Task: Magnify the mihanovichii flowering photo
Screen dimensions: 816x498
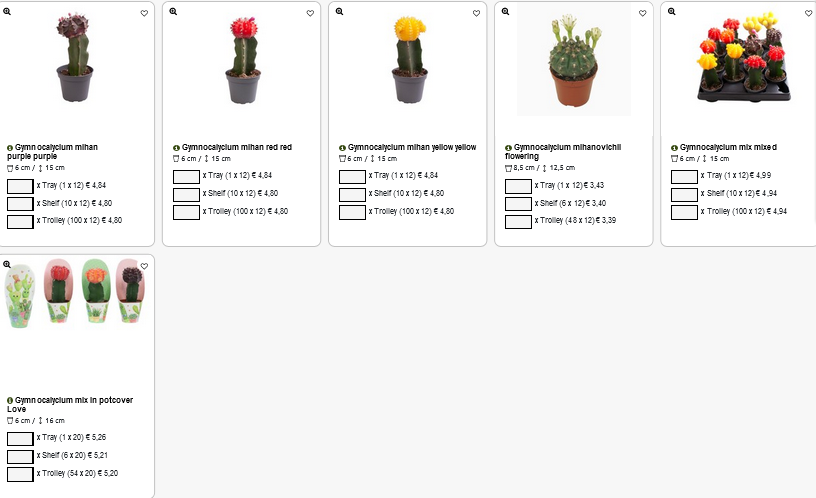Action: pos(505,12)
